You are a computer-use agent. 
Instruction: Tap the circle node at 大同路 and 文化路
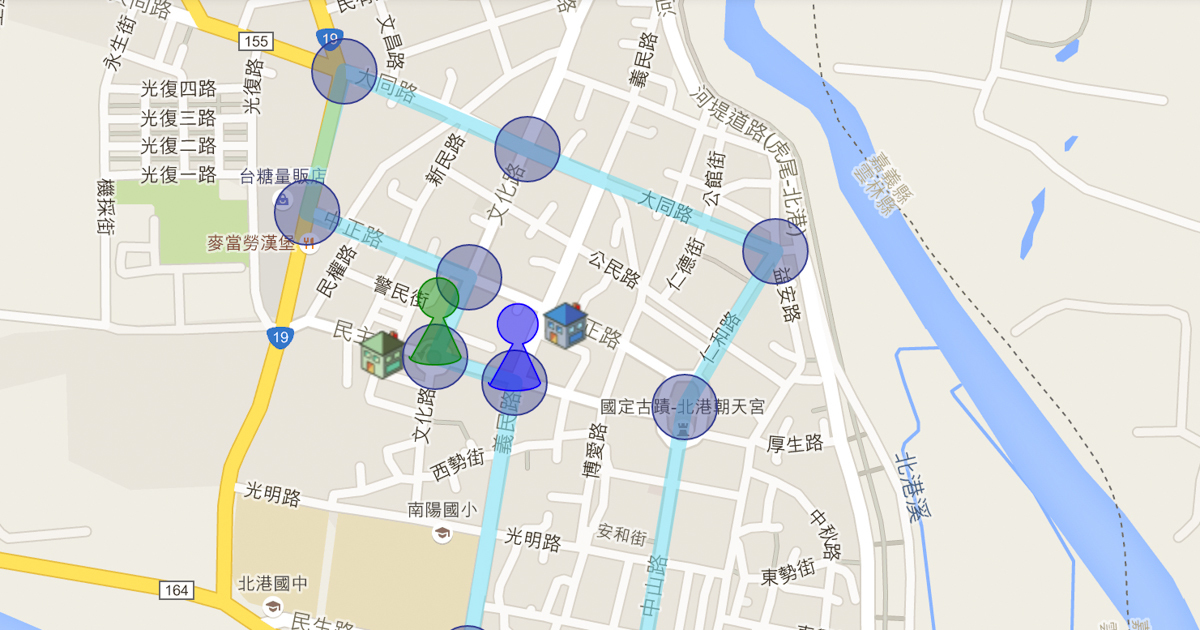click(527, 149)
